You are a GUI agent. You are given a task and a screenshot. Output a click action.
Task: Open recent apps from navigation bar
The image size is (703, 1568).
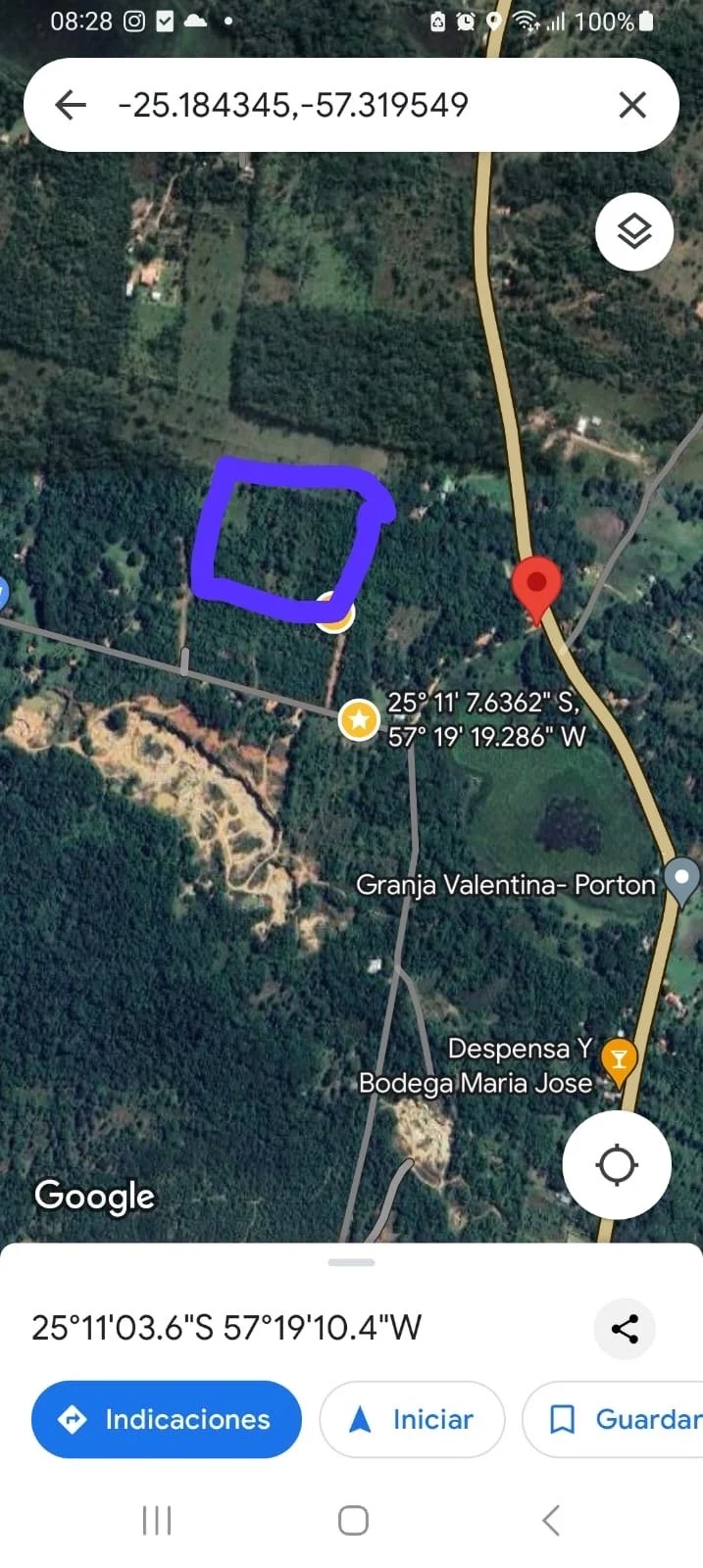click(157, 1520)
